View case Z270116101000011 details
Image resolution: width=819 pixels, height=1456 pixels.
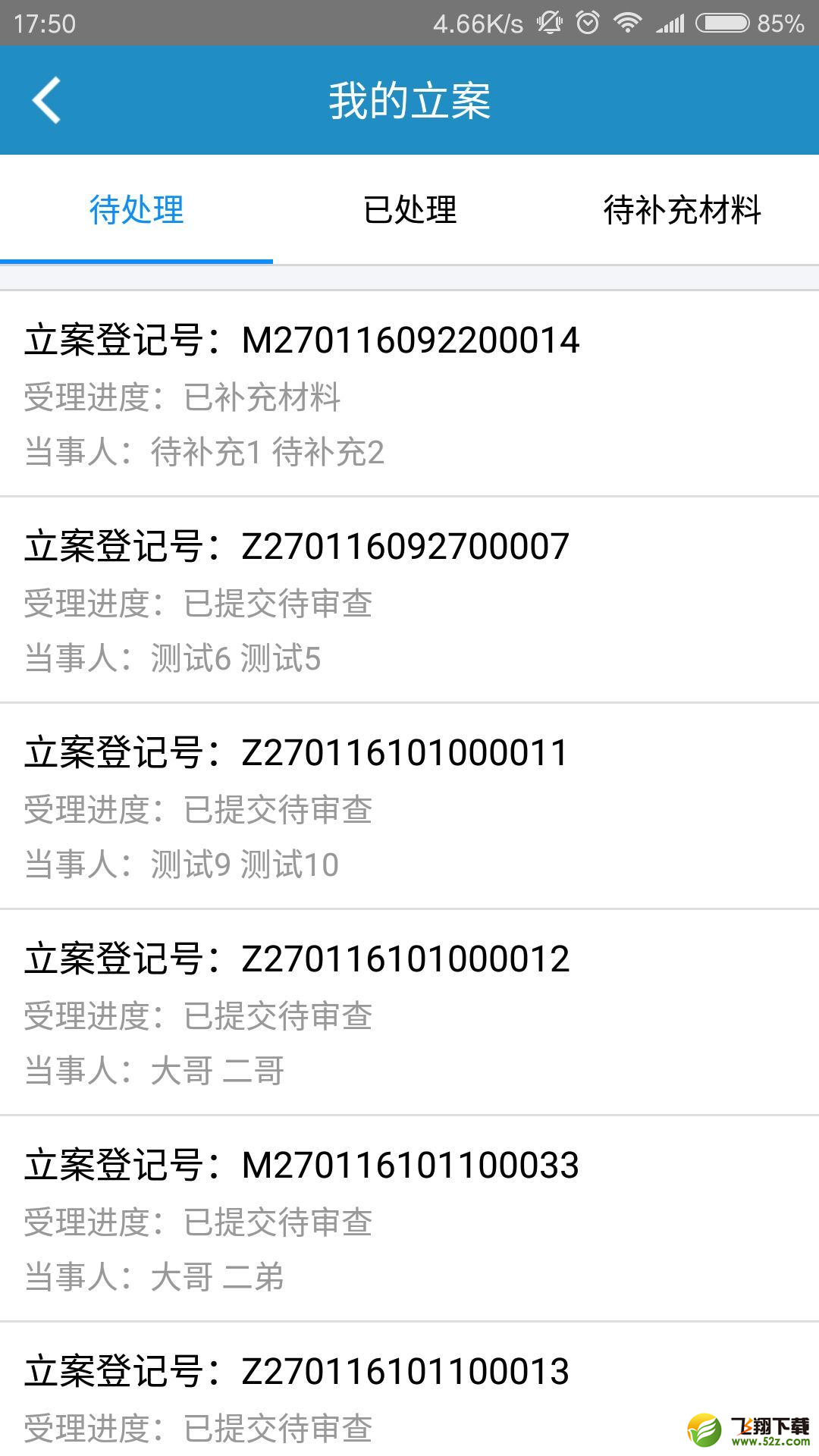(409, 806)
